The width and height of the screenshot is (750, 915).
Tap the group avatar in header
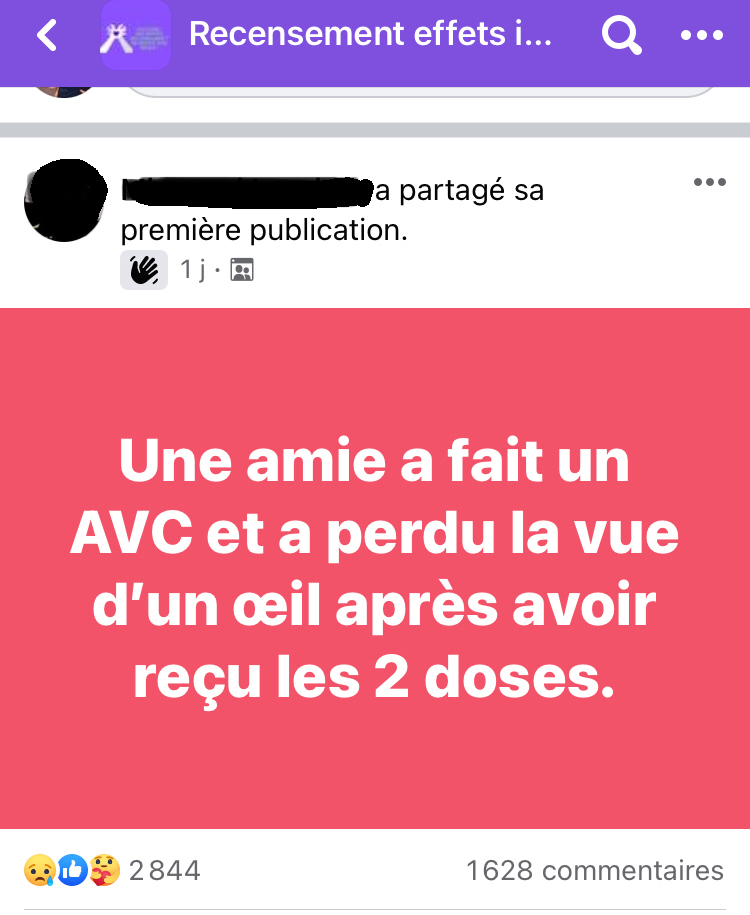136,36
